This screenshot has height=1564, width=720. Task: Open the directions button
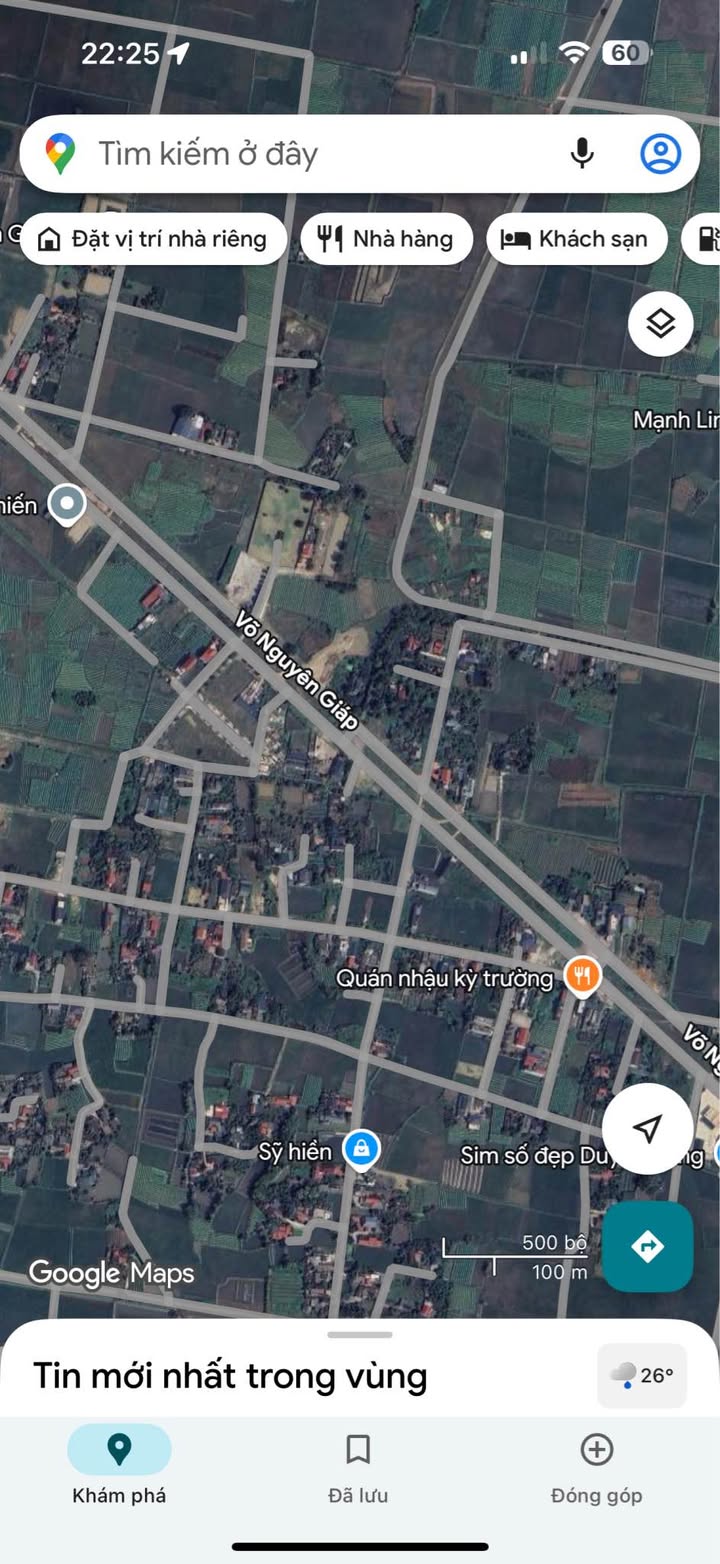click(x=648, y=1246)
